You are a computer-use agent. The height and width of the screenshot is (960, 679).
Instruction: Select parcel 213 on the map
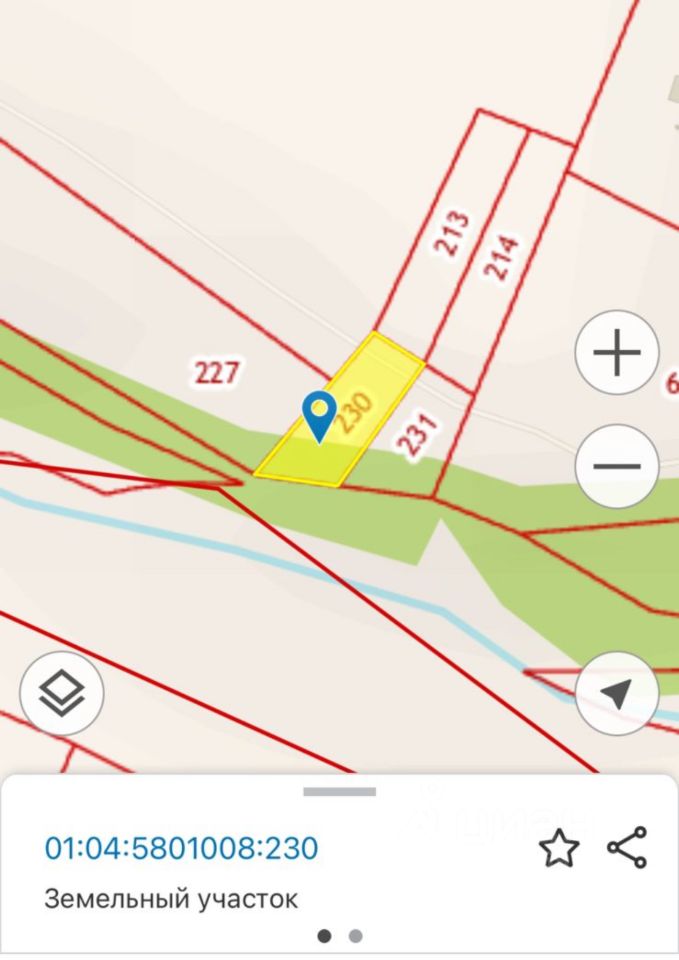pyautogui.click(x=452, y=232)
